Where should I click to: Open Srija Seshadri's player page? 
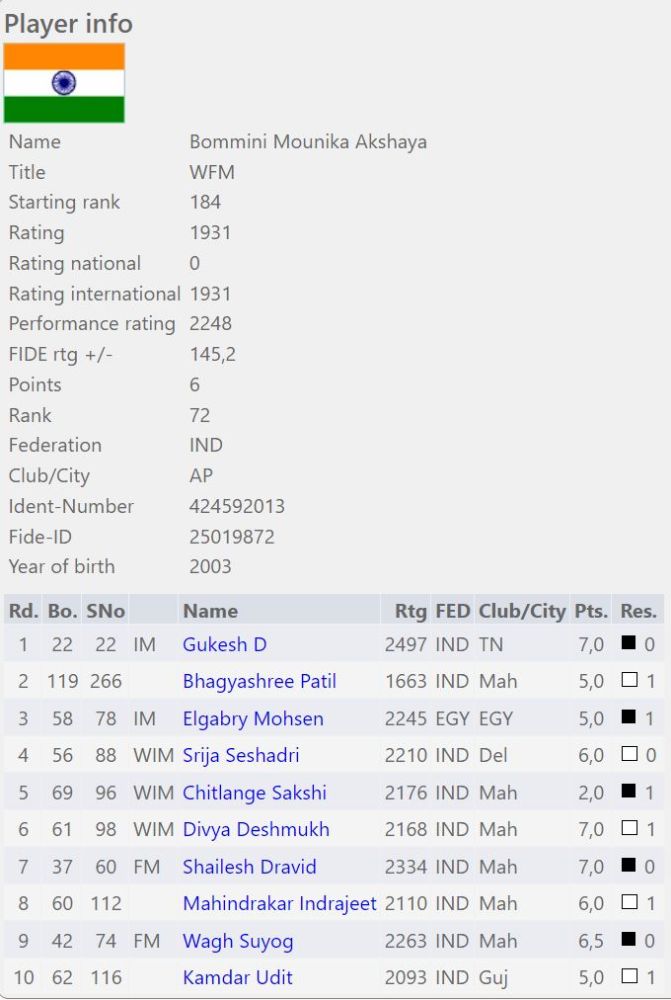[241, 756]
